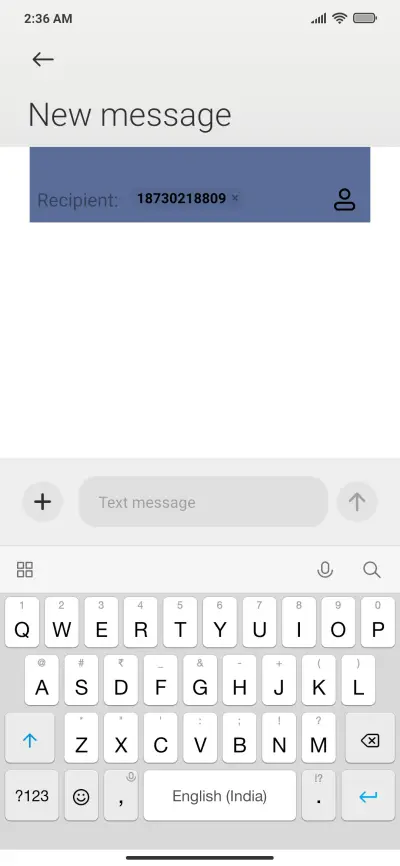Viewport: 400px width, 866px height.
Task: Open the emoji keyboard
Action: click(81, 796)
